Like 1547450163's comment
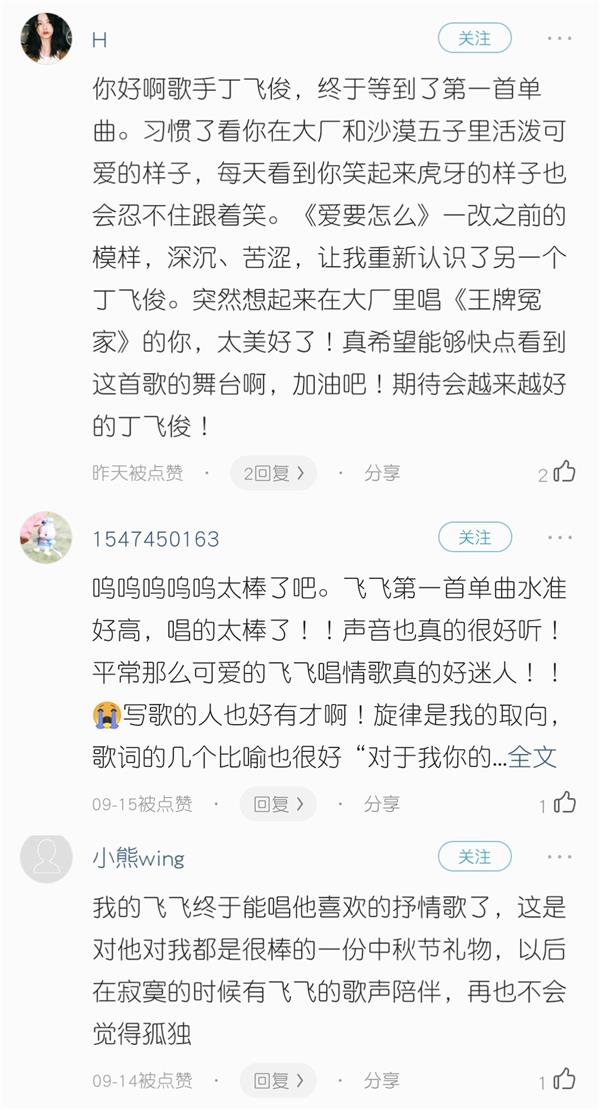This screenshot has height=1110, width=600. pyautogui.click(x=564, y=802)
